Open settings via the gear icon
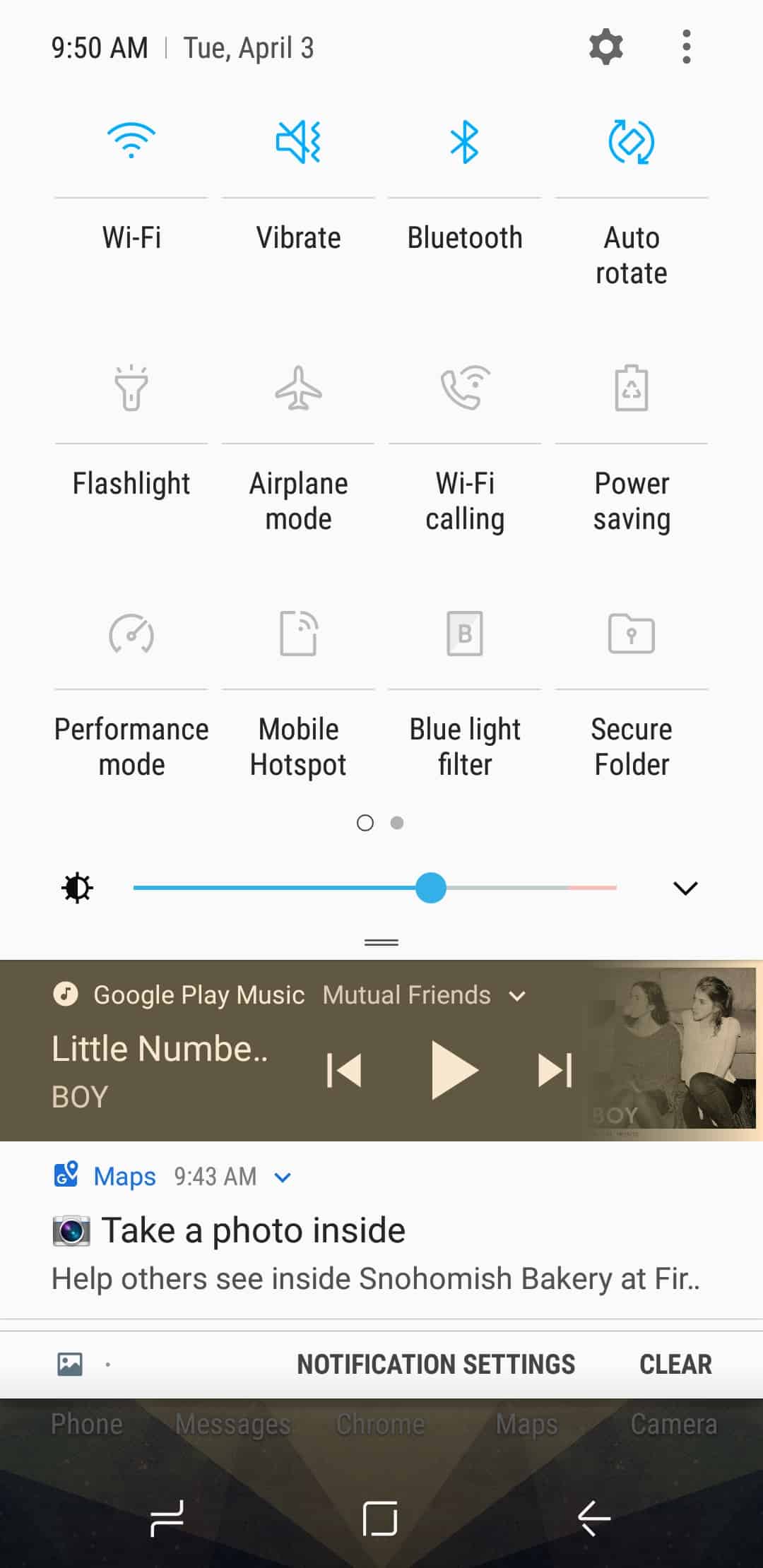The image size is (763, 1568). point(605,48)
